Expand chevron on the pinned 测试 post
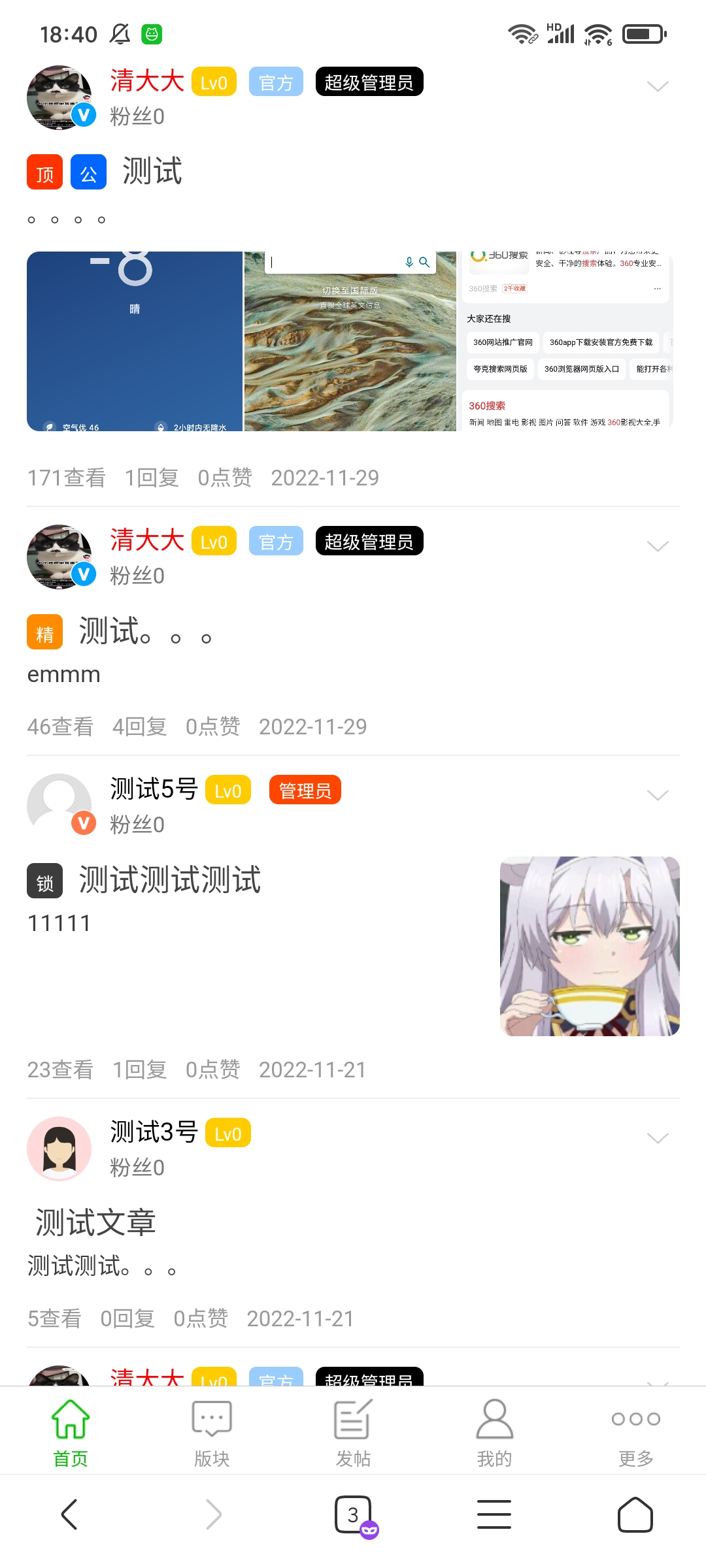This screenshot has width=706, height=1568. [x=657, y=86]
